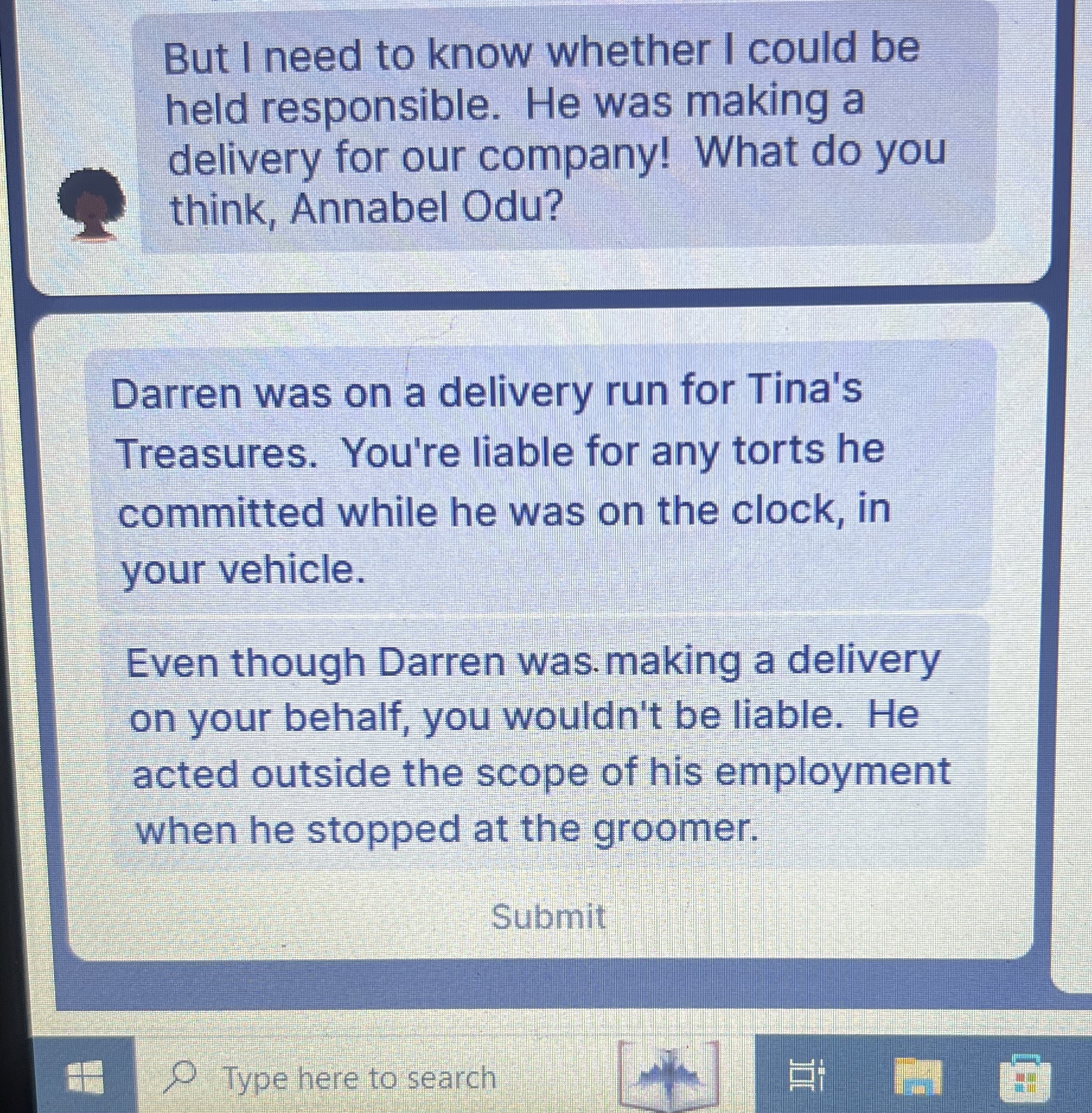Open the Windows Start menu
The image size is (1092, 1113).
pos(85,1076)
